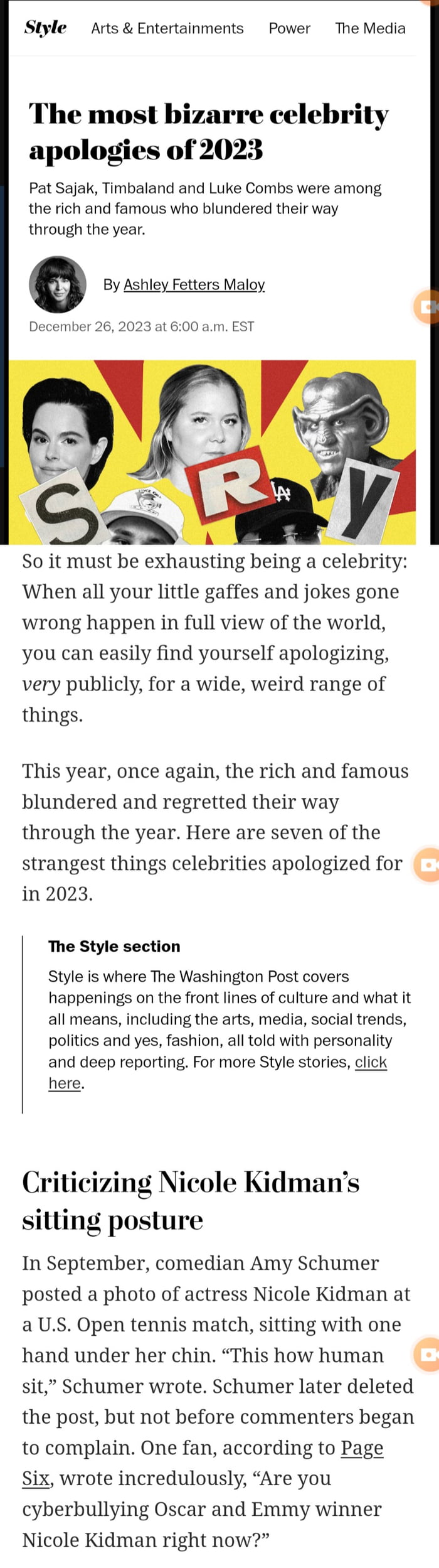Follow the 'click here' Style stories link
The height and width of the screenshot is (1568, 439).
coord(371,1061)
